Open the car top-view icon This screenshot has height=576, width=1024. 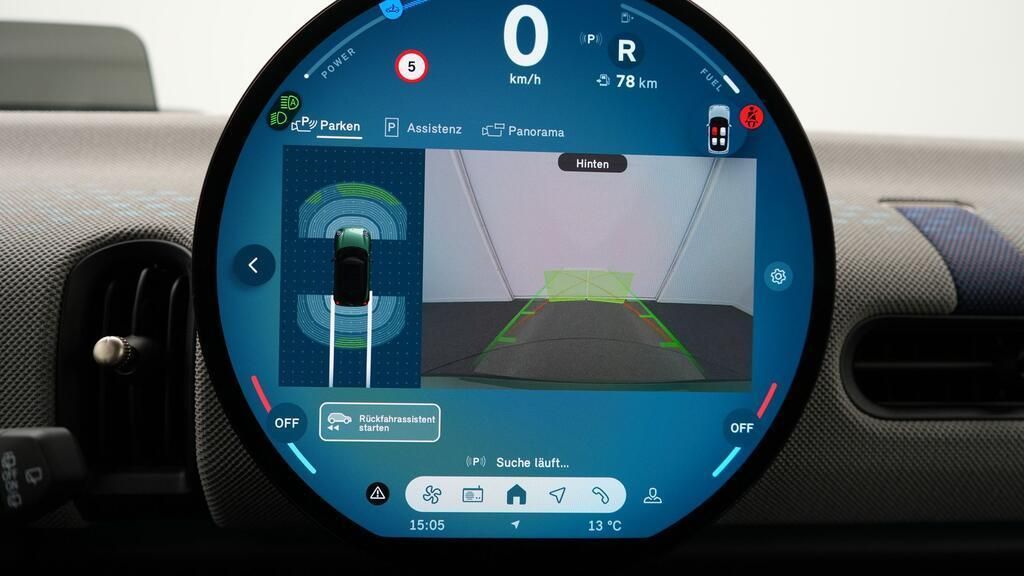(x=719, y=129)
